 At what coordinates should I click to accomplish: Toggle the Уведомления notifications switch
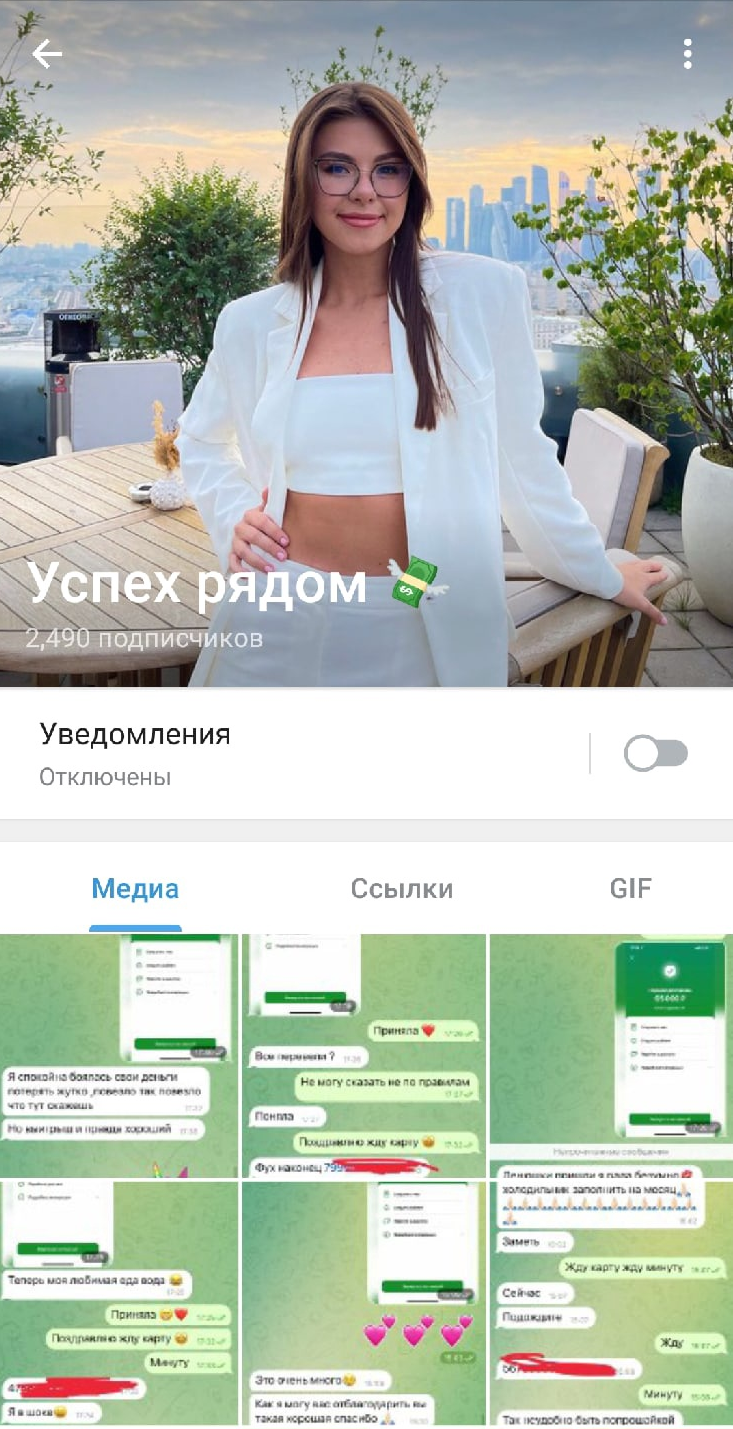(656, 754)
